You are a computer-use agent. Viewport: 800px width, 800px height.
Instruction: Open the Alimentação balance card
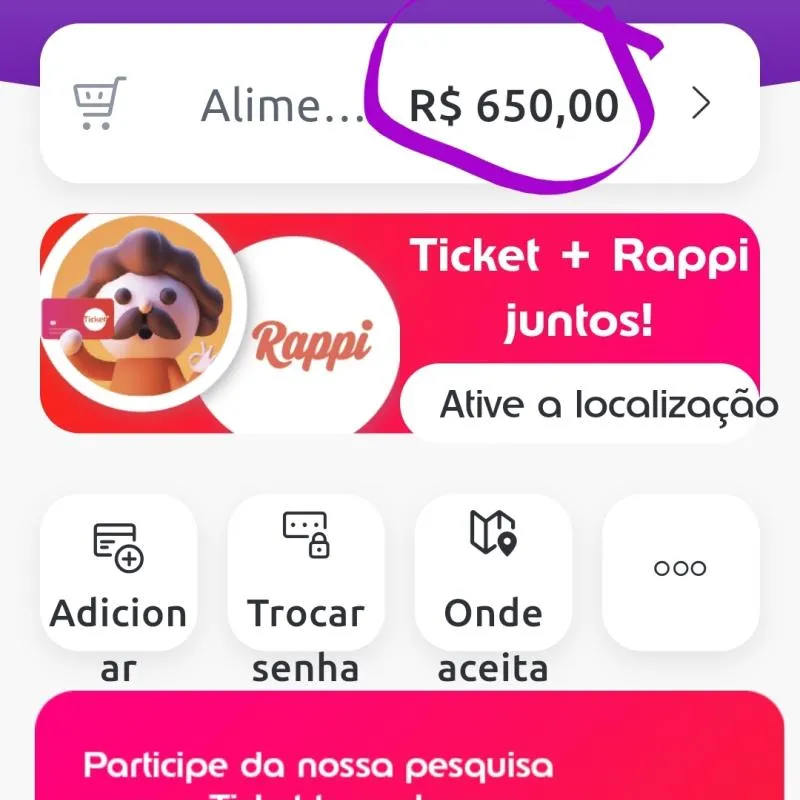398,104
